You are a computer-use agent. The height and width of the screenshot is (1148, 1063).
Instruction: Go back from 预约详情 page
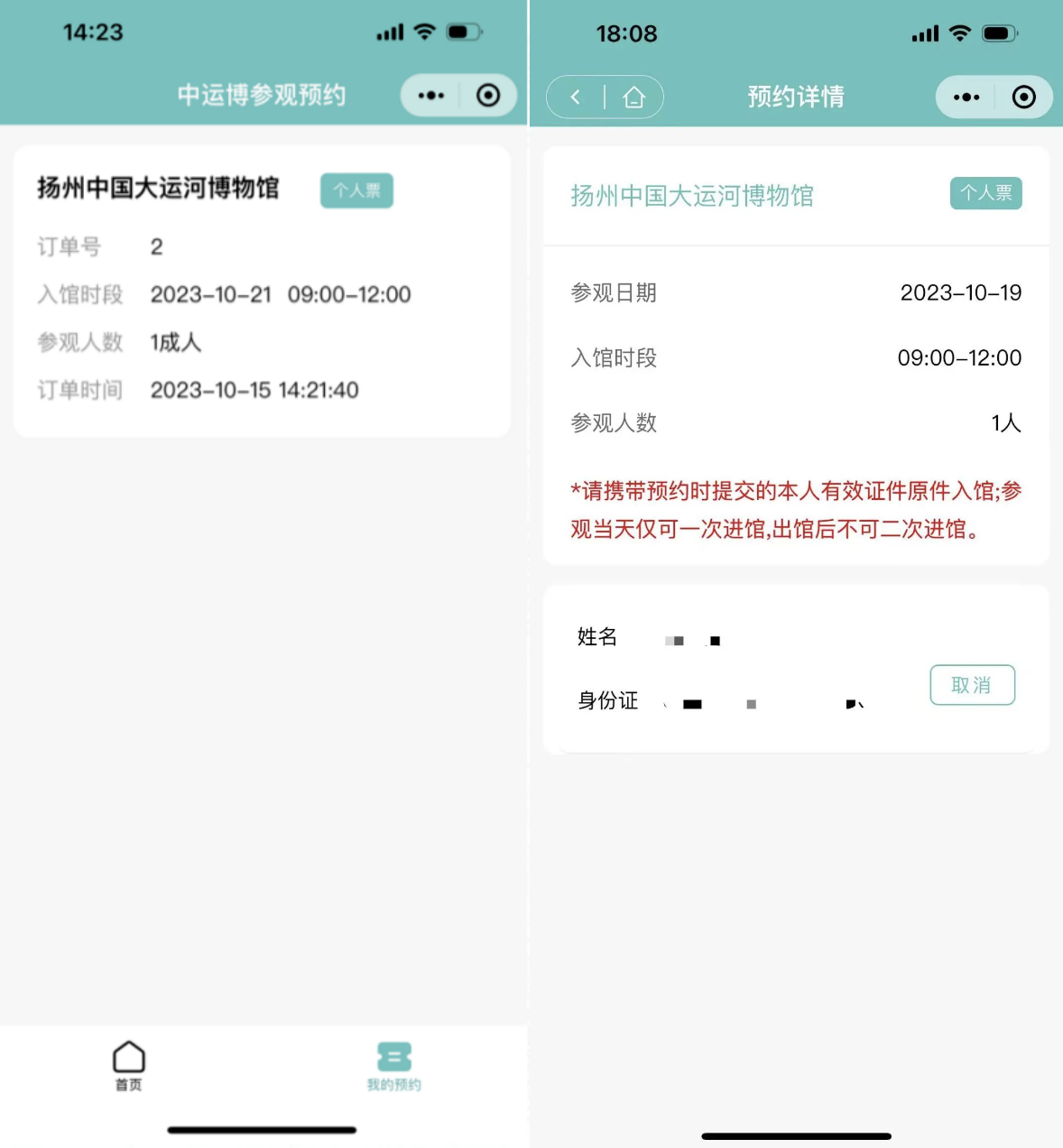576,97
